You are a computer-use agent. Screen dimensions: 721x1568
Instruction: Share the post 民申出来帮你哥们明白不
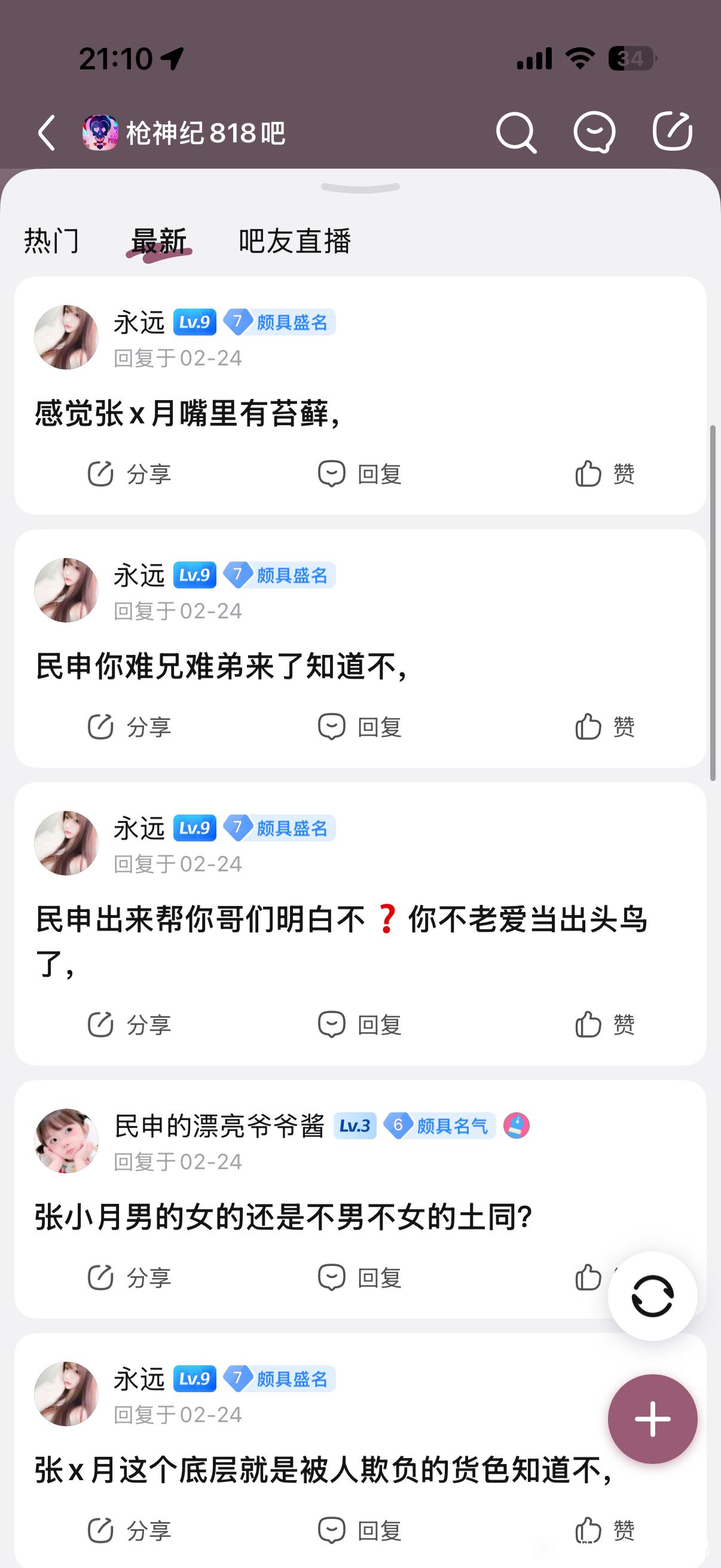129,1024
